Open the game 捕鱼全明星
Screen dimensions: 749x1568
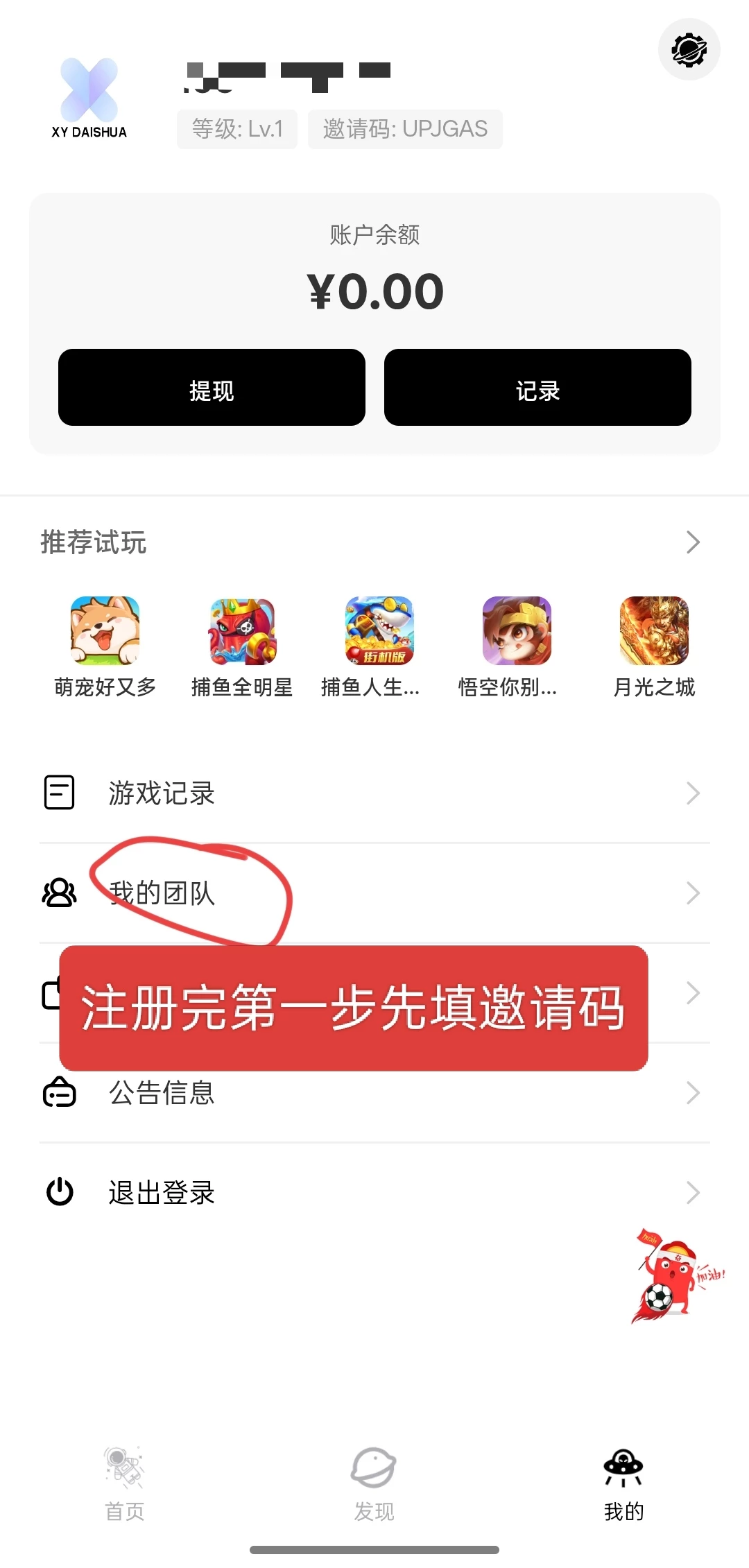click(242, 631)
